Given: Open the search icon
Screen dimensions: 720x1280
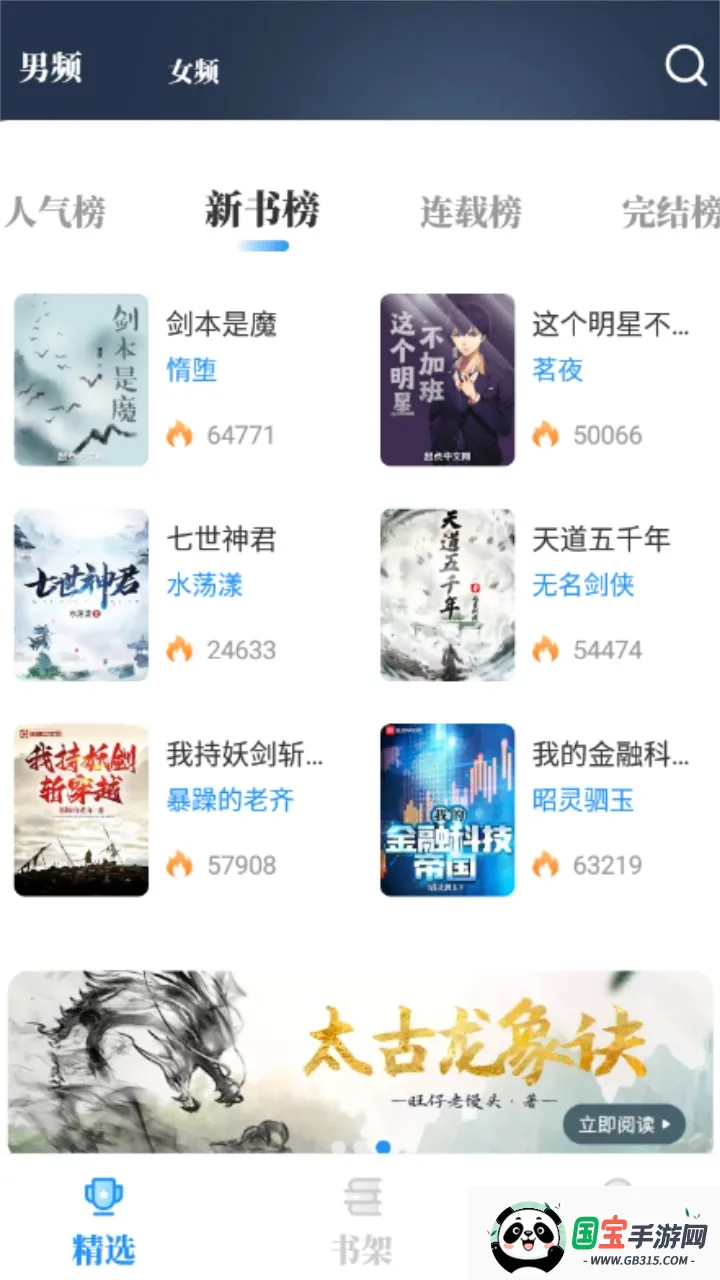Looking at the screenshot, I should coord(686,66).
